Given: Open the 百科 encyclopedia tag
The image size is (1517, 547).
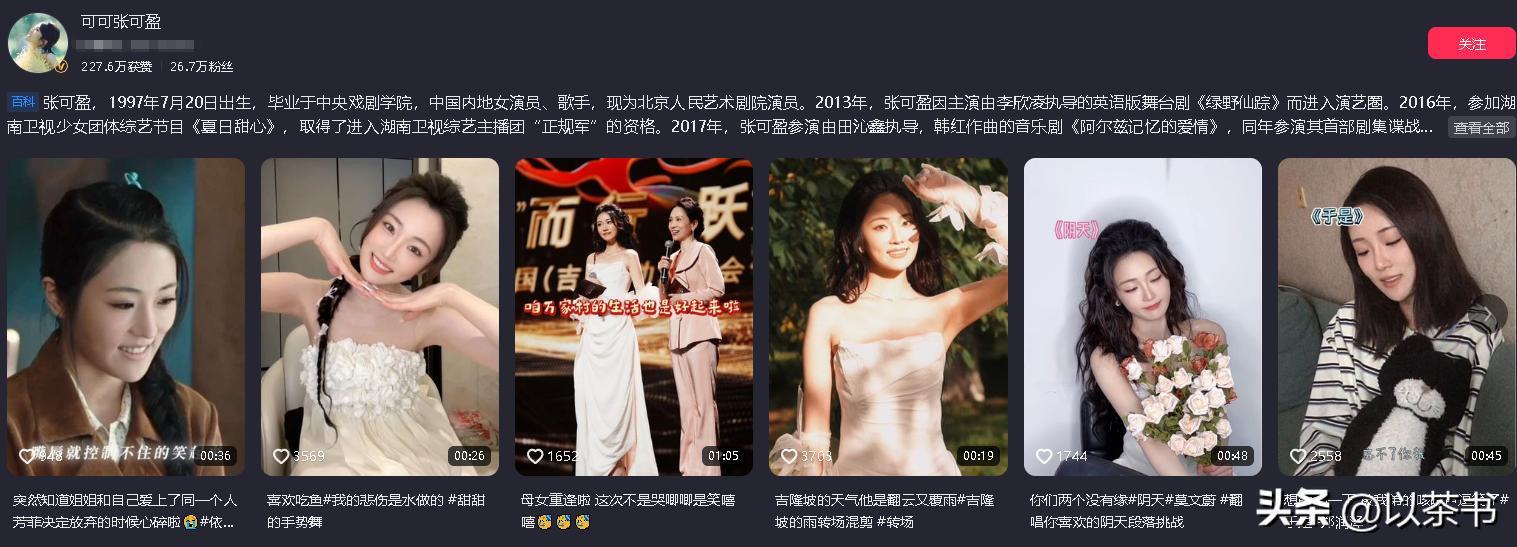Looking at the screenshot, I should point(22,102).
